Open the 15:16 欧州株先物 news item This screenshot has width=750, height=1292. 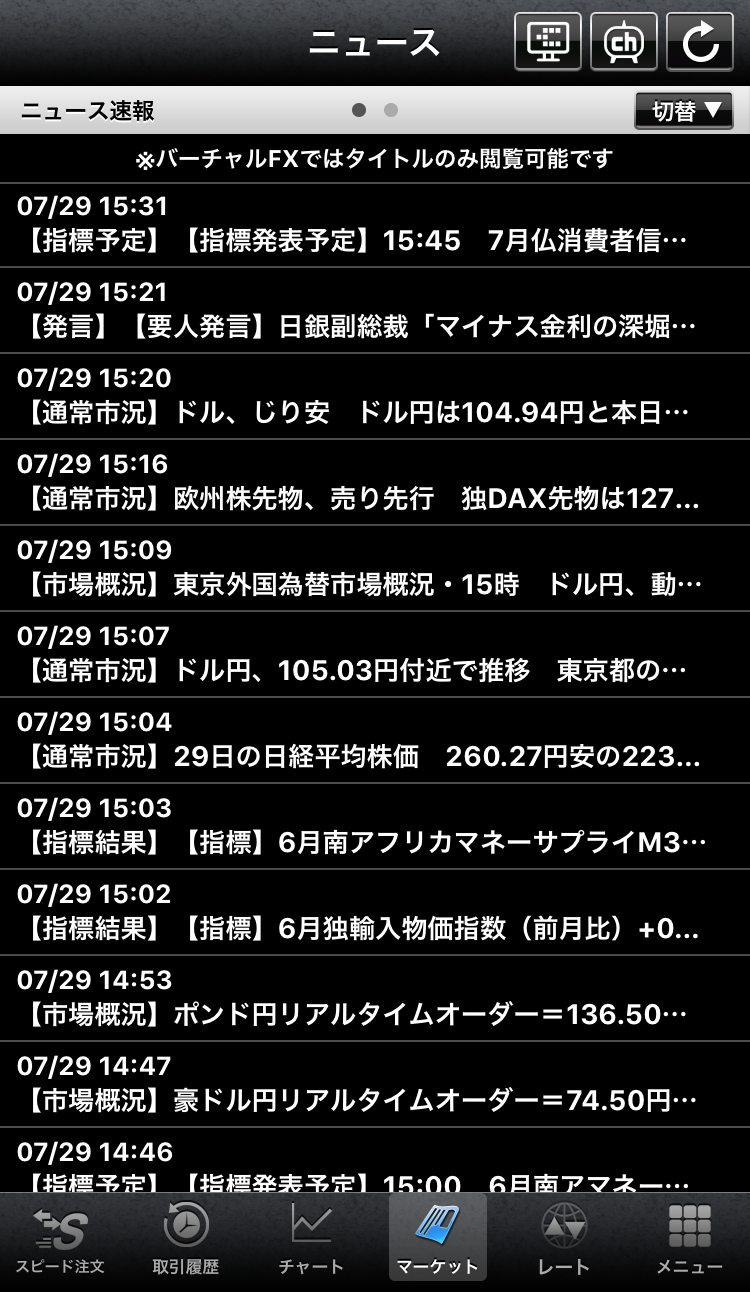pyautogui.click(x=375, y=482)
